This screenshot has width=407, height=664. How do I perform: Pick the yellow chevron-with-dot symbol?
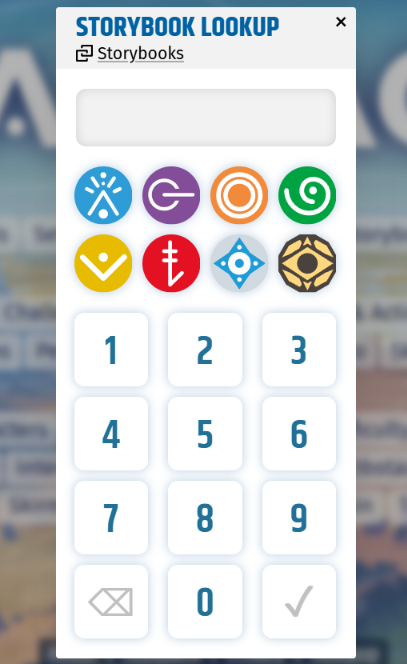point(103,263)
